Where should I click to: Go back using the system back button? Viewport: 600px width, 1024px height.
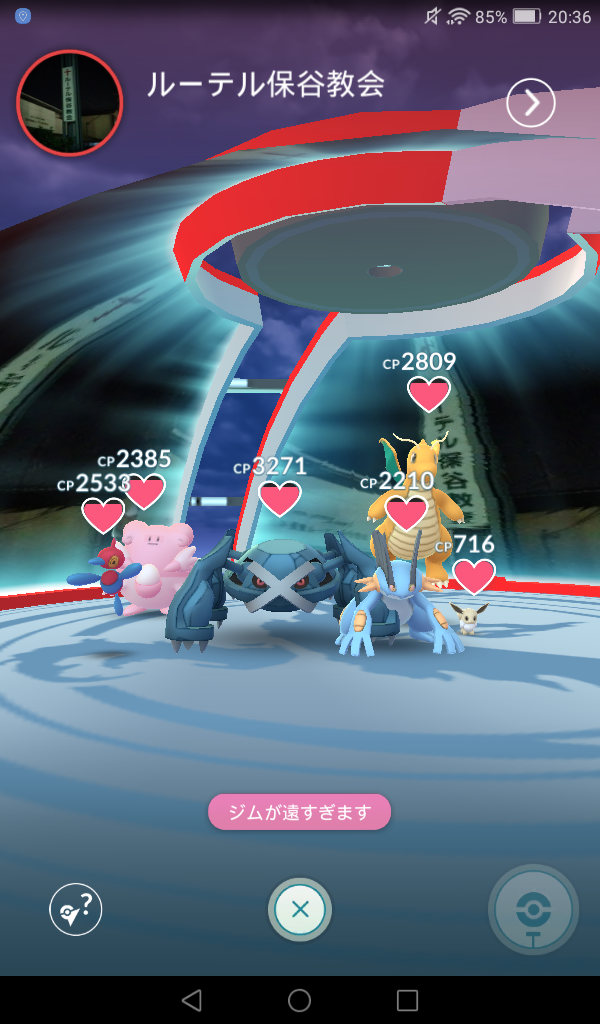tap(192, 1000)
